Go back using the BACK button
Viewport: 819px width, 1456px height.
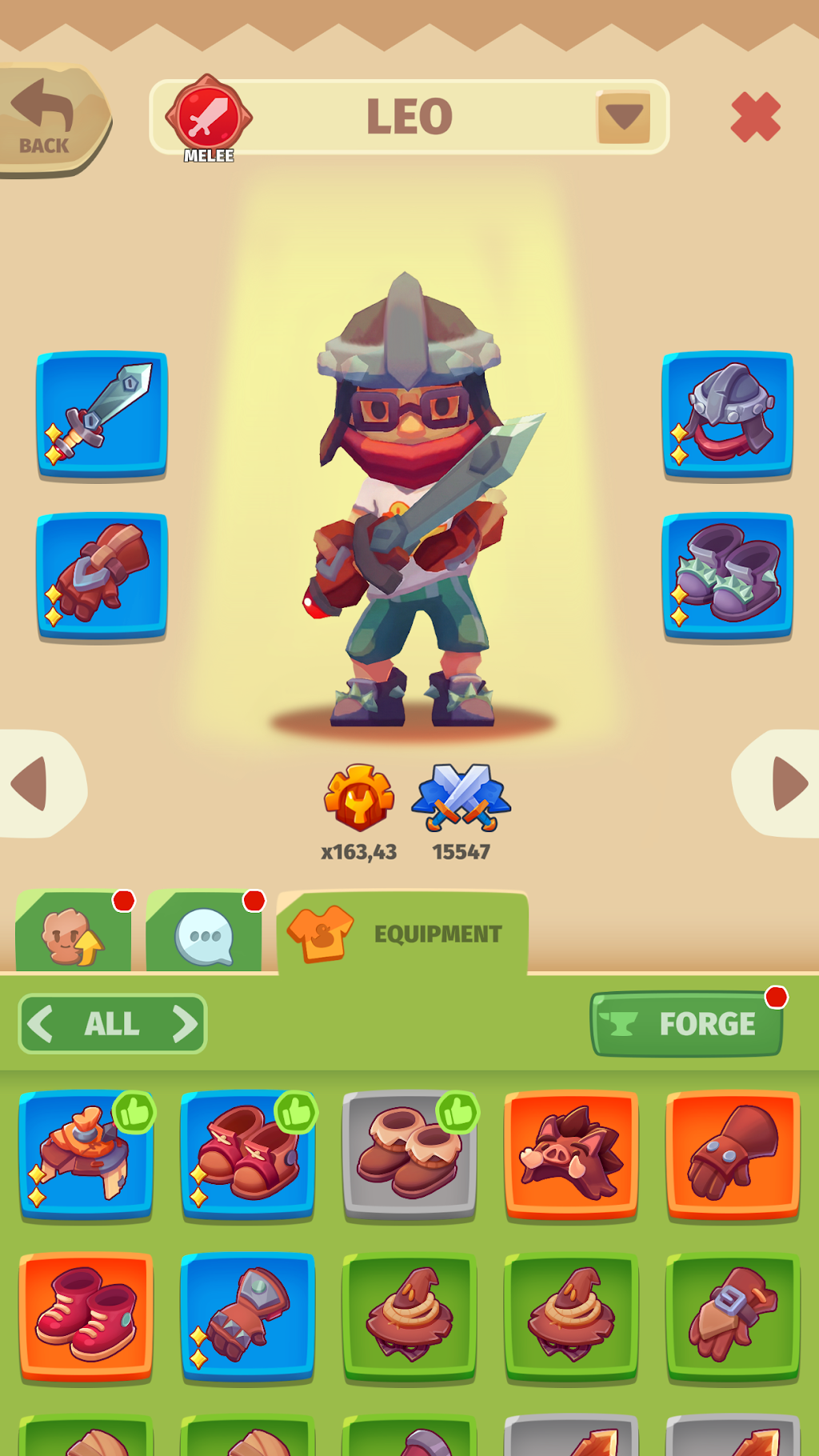[50, 118]
